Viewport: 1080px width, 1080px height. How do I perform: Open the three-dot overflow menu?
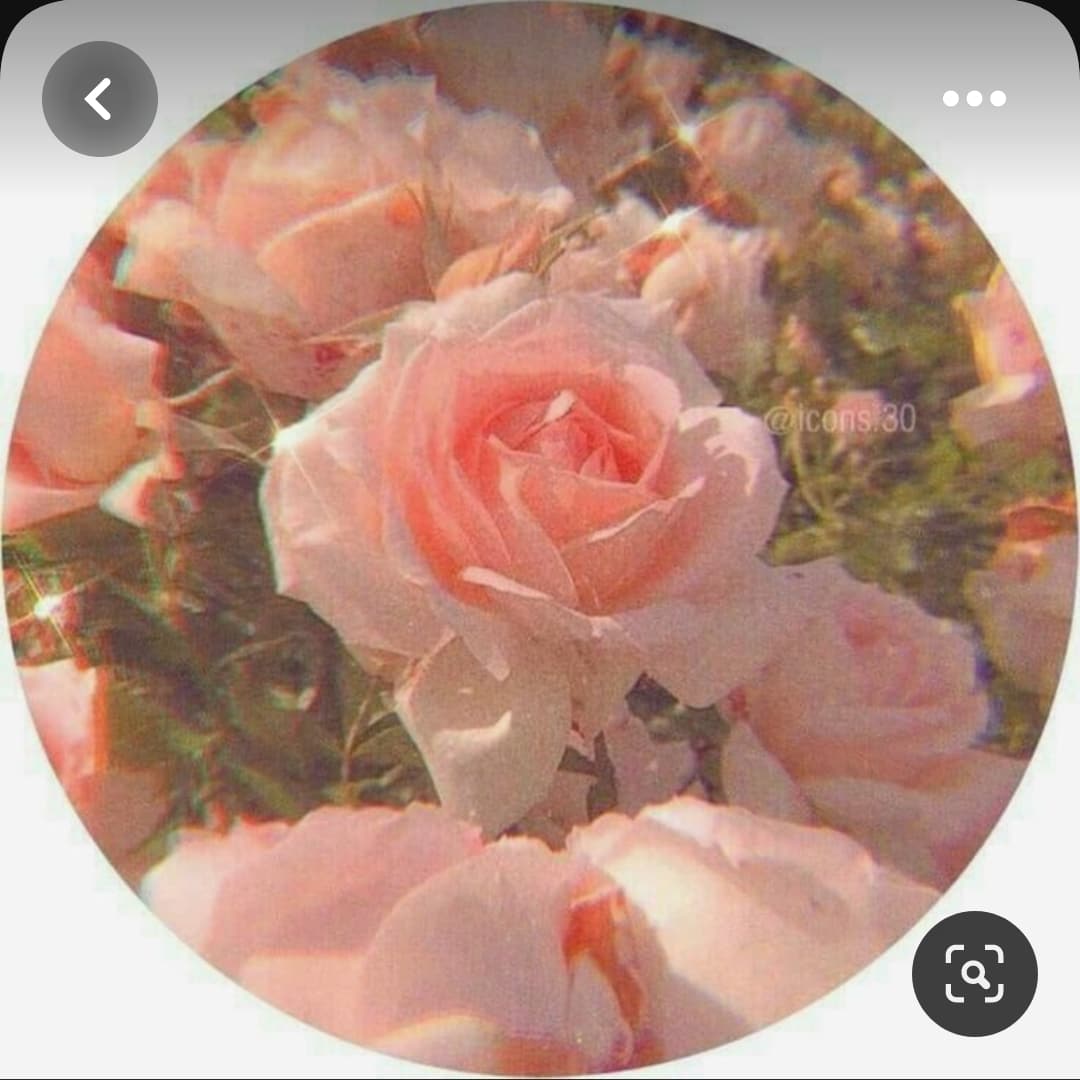(x=974, y=98)
